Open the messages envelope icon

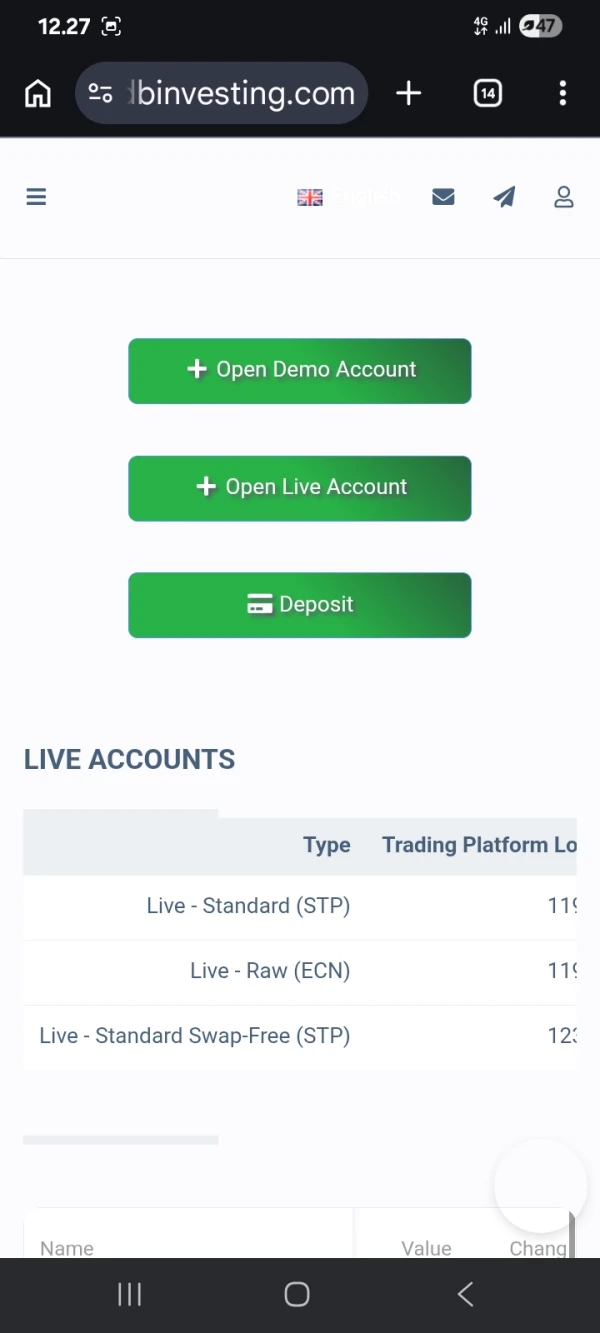[x=443, y=197]
